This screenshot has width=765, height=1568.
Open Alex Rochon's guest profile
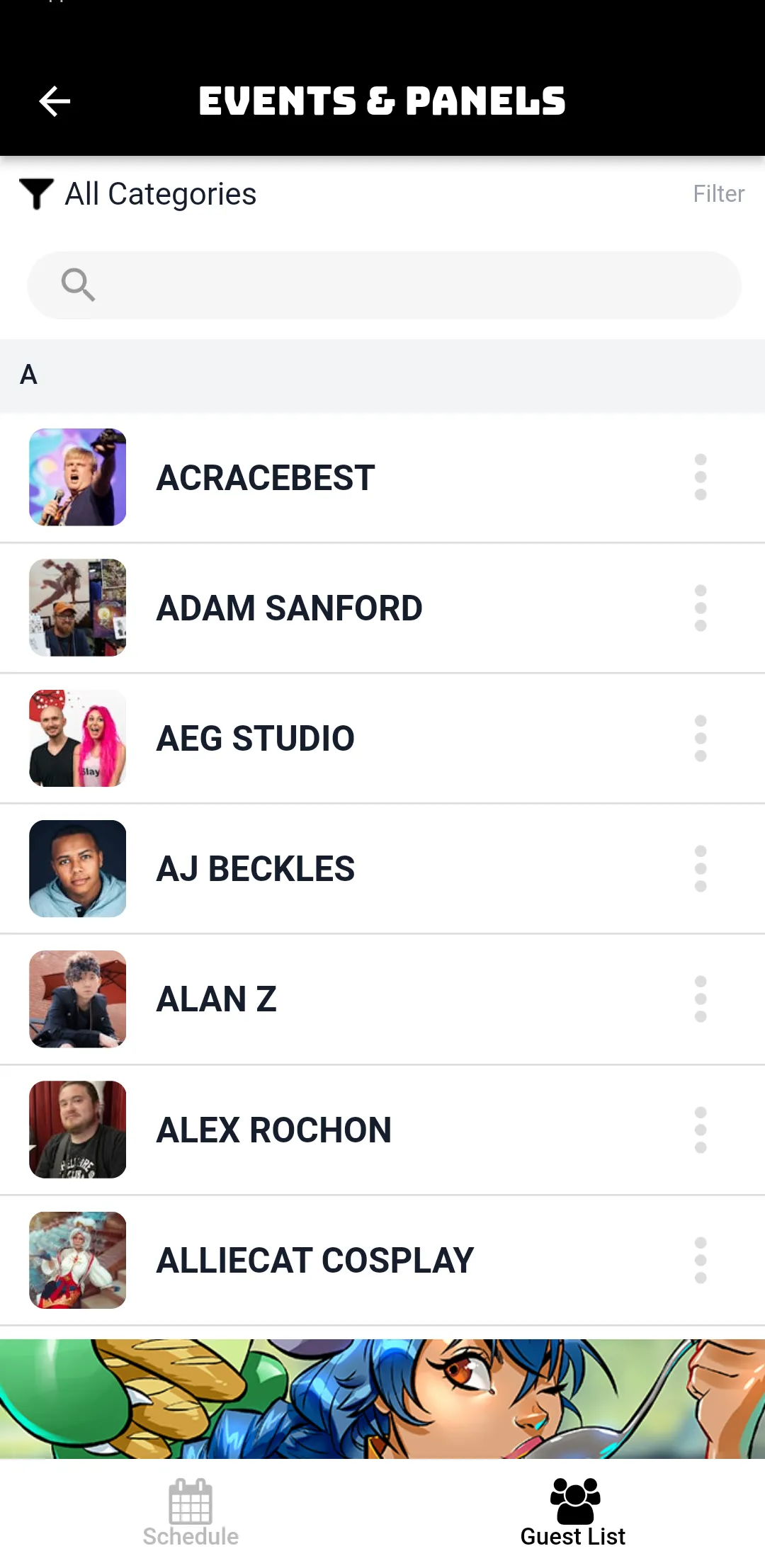(273, 1130)
